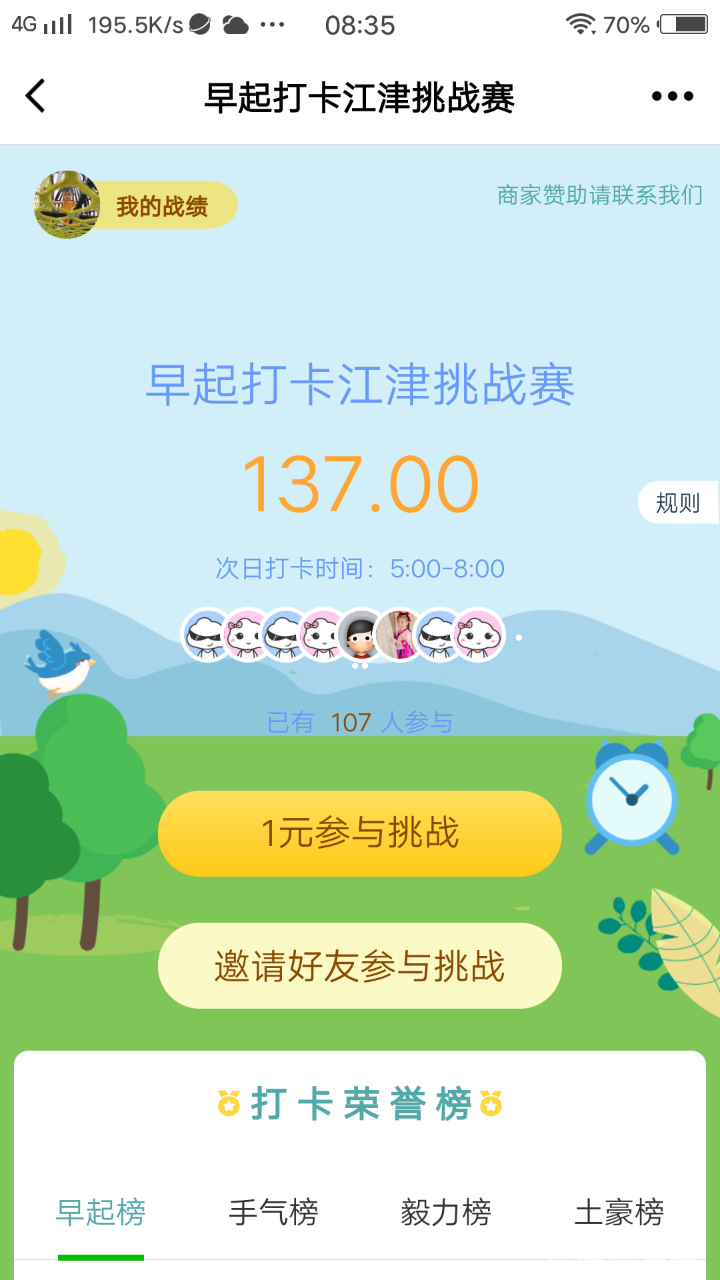Open the 规则 rules button
The width and height of the screenshot is (720, 1280).
tap(678, 503)
